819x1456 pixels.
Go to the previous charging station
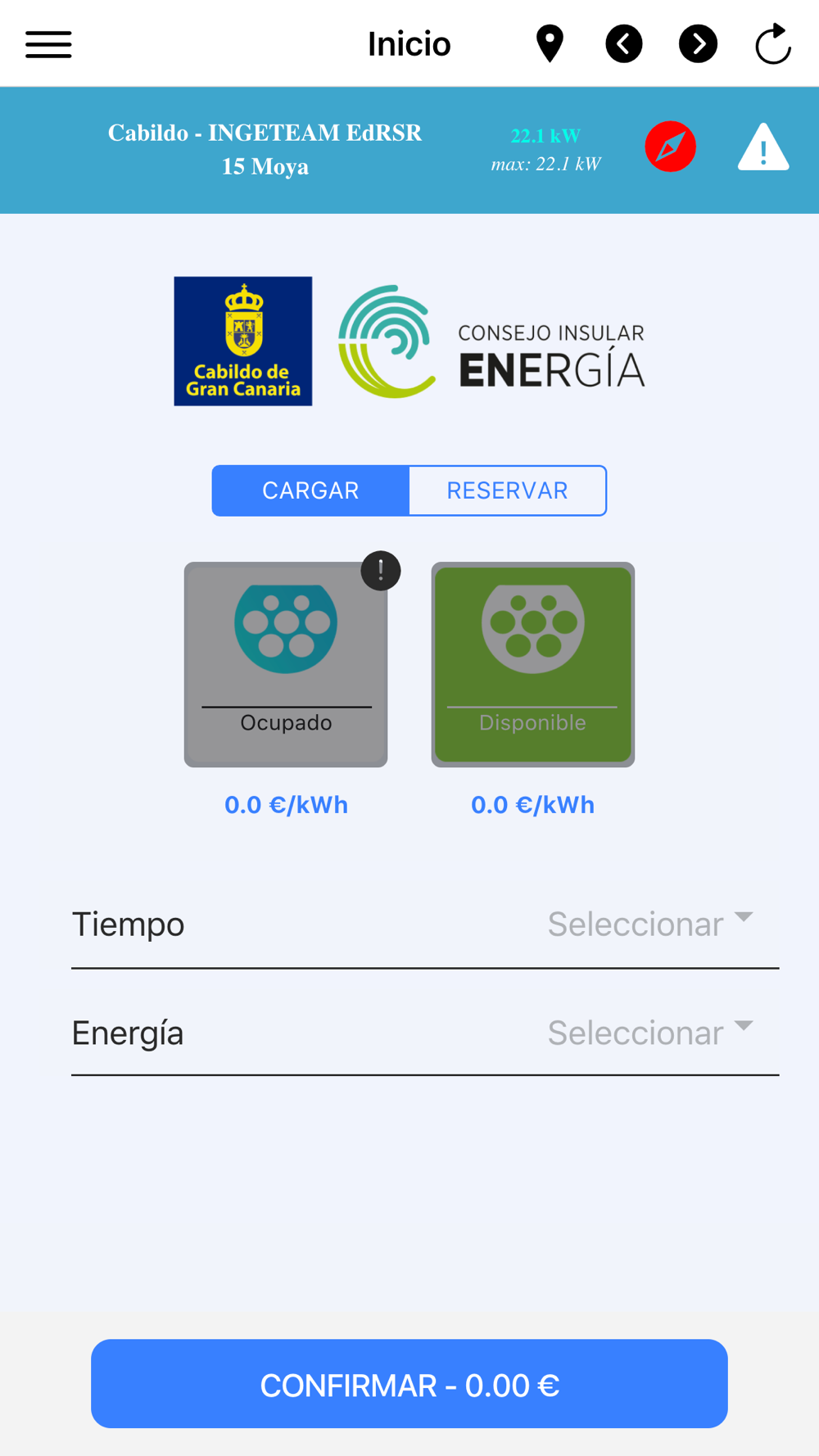point(624,44)
